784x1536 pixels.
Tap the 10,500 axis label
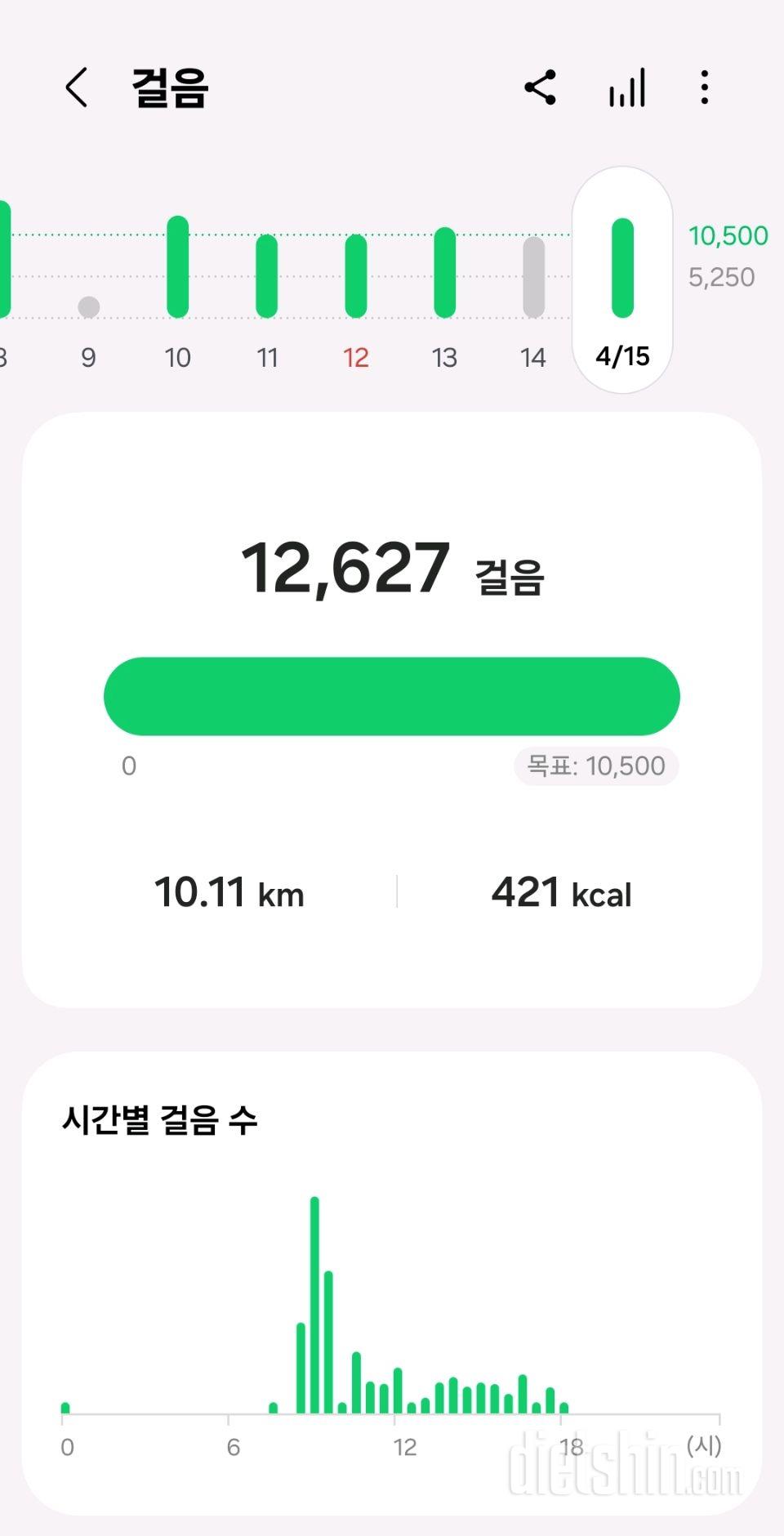tap(726, 235)
